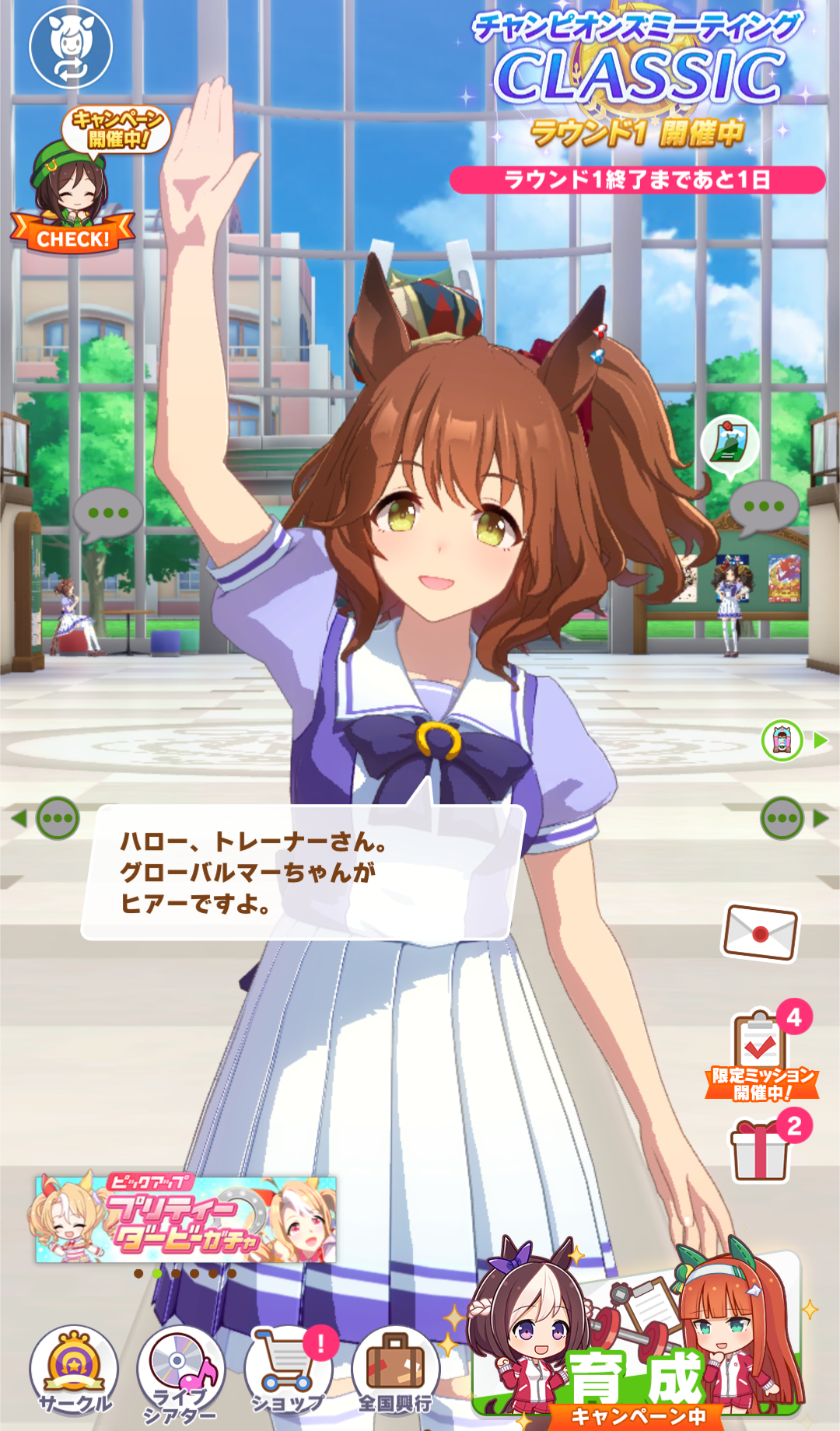Screen dimensions: 840x1431
Task: Open limited missions clipboard
Action: (763, 1050)
